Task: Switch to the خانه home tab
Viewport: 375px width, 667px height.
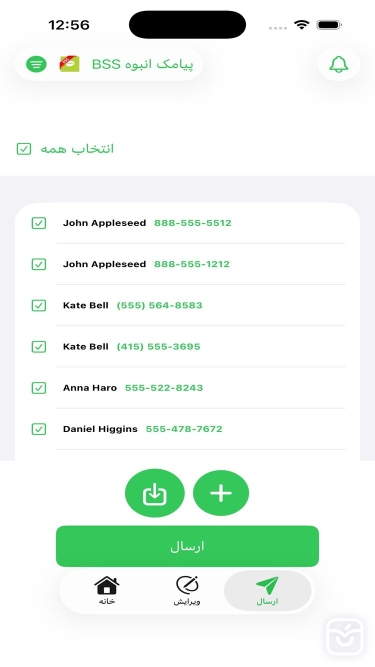Action: [107, 590]
